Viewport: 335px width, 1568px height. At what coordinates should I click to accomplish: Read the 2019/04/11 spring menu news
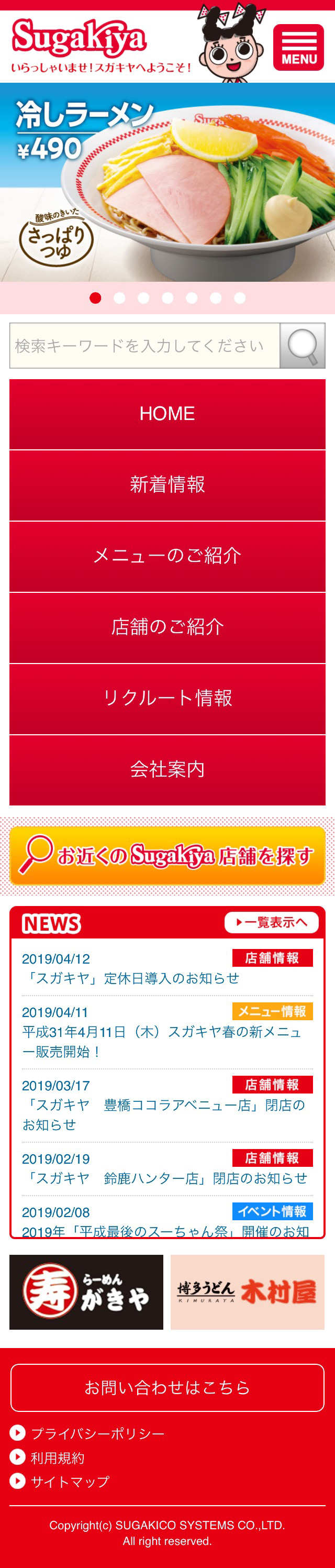161,1042
